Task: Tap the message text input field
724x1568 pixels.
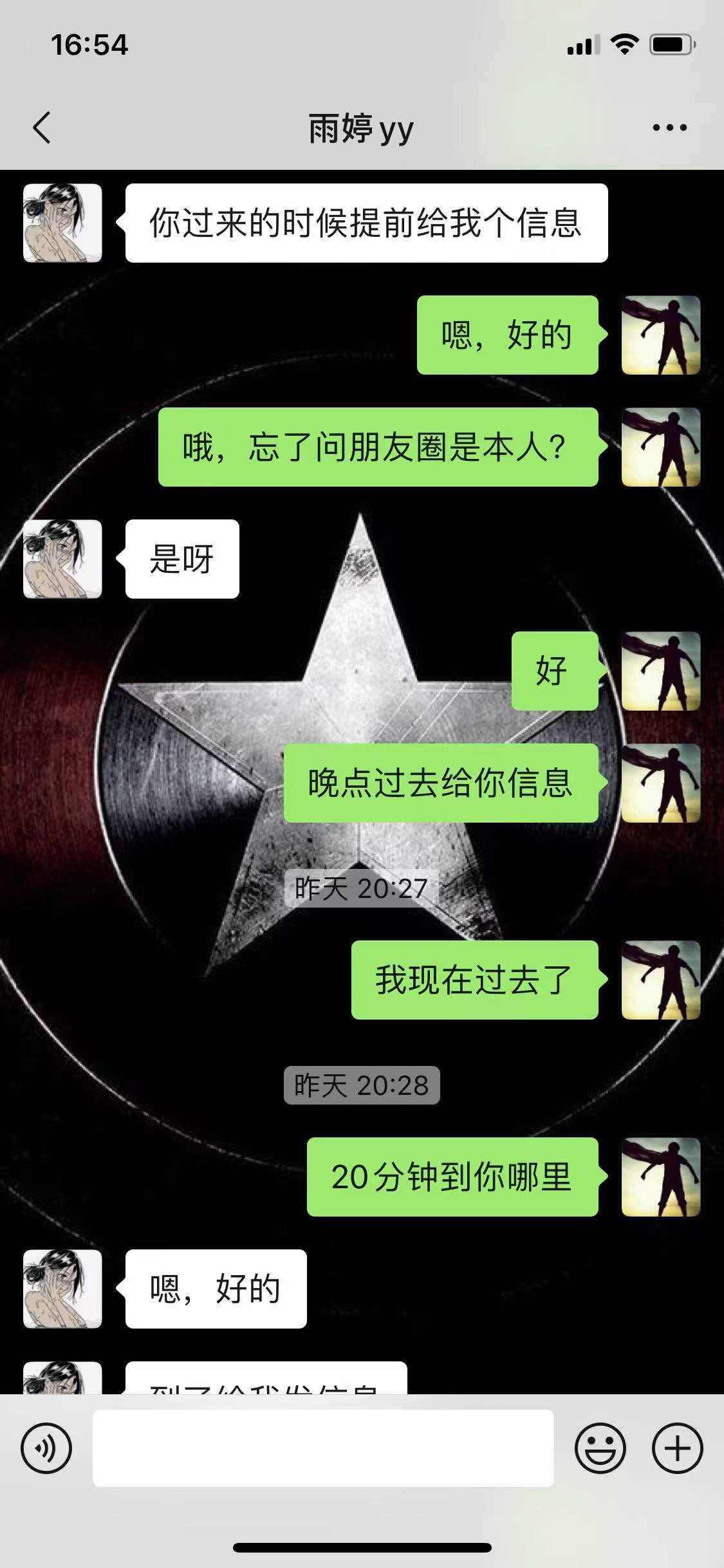Action: pos(323,1448)
